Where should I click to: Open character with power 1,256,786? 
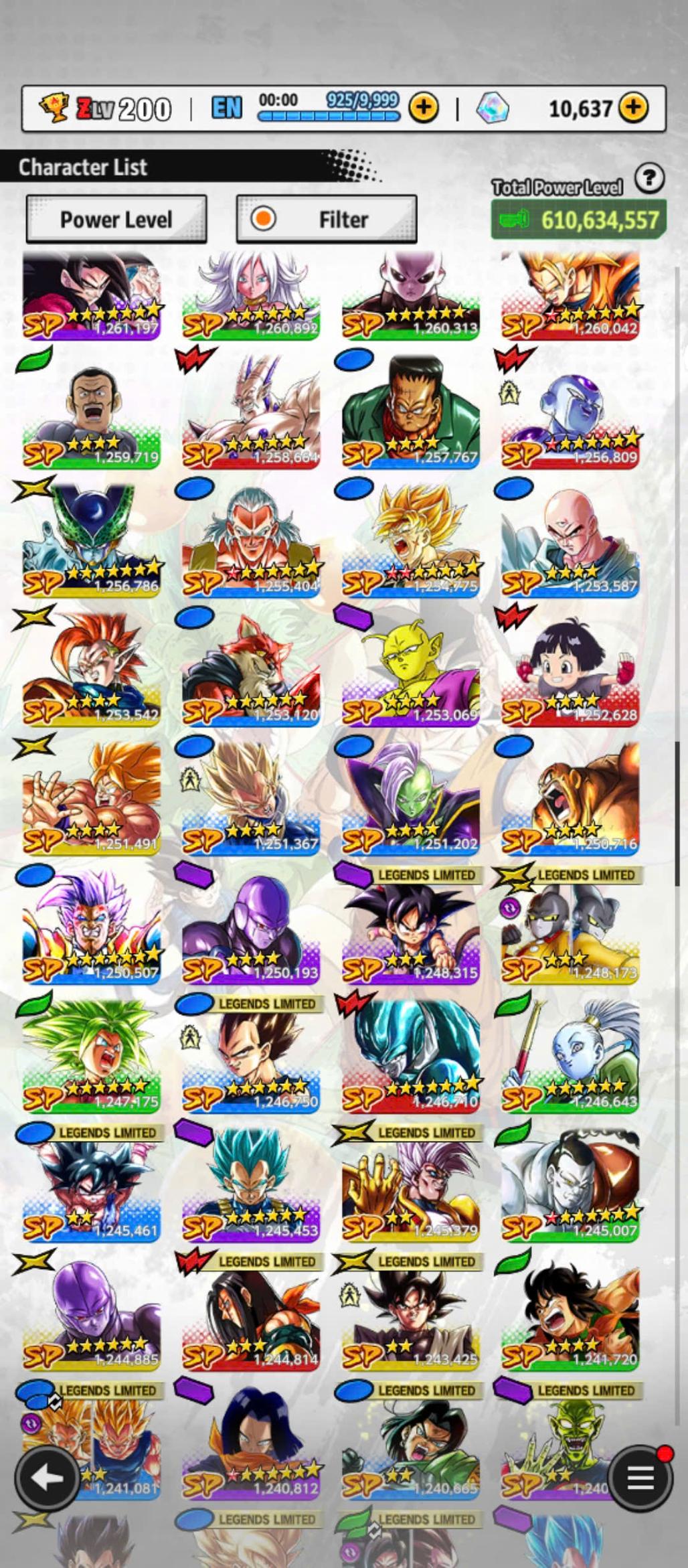[92, 544]
